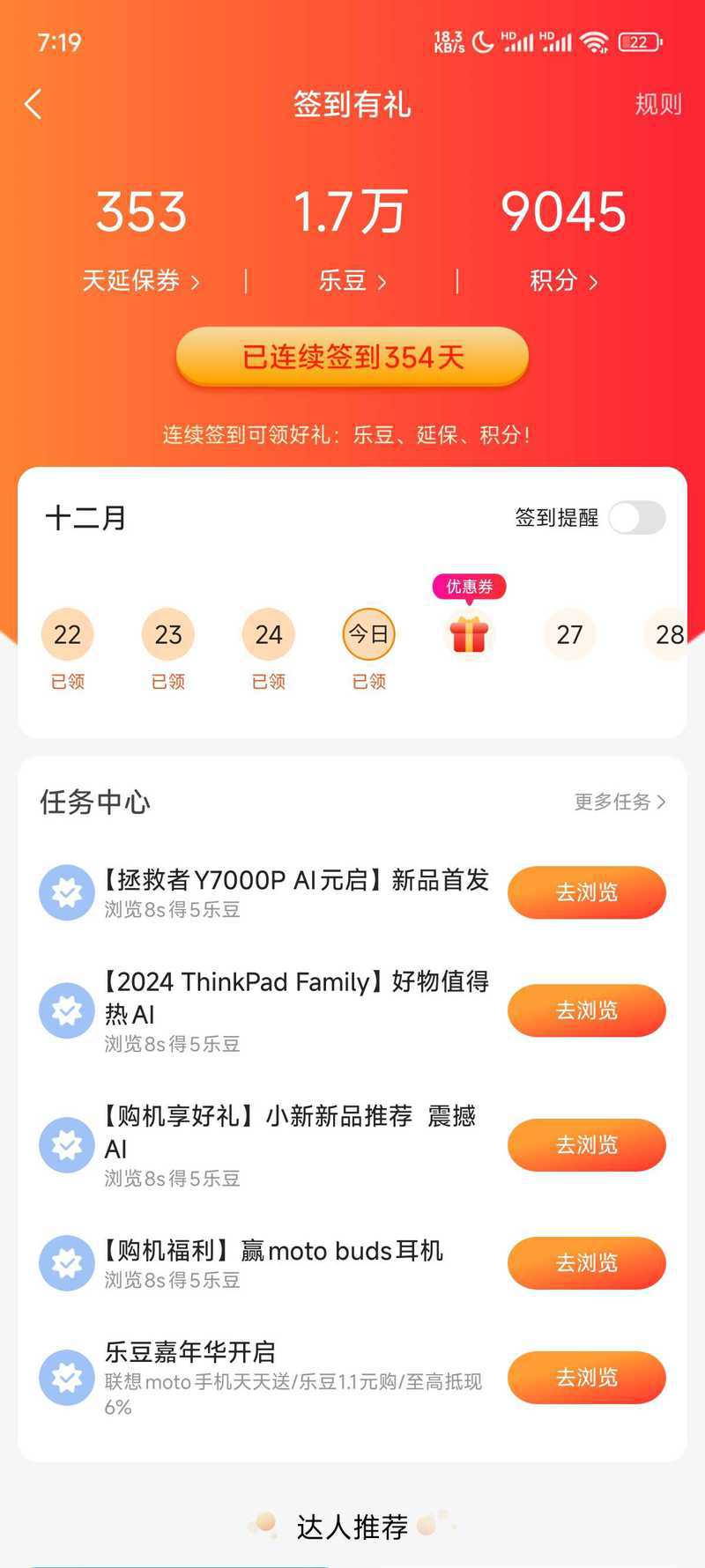
Task: Tap the 优惠券 gift box day
Action: pos(469,633)
